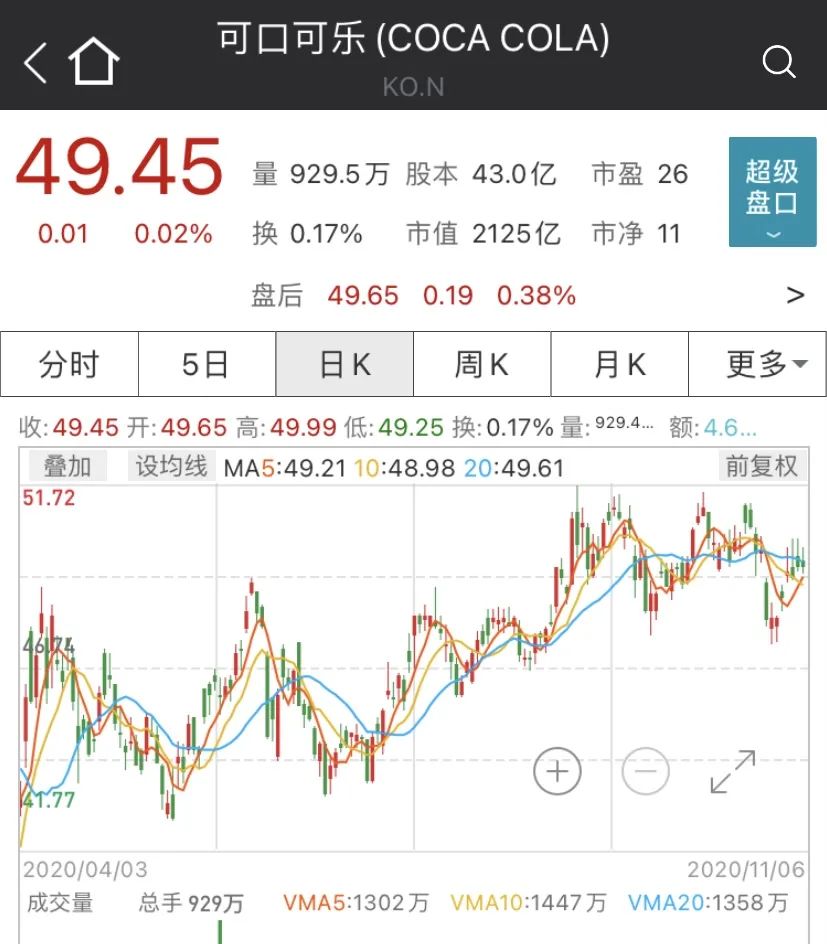This screenshot has height=944, width=827.
Task: Switch to the 分时 chart tab
Action: click(69, 365)
